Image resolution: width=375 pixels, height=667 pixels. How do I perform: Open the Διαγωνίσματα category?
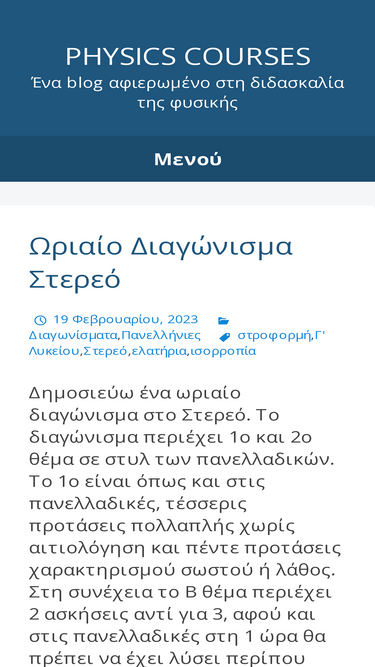(x=73, y=335)
